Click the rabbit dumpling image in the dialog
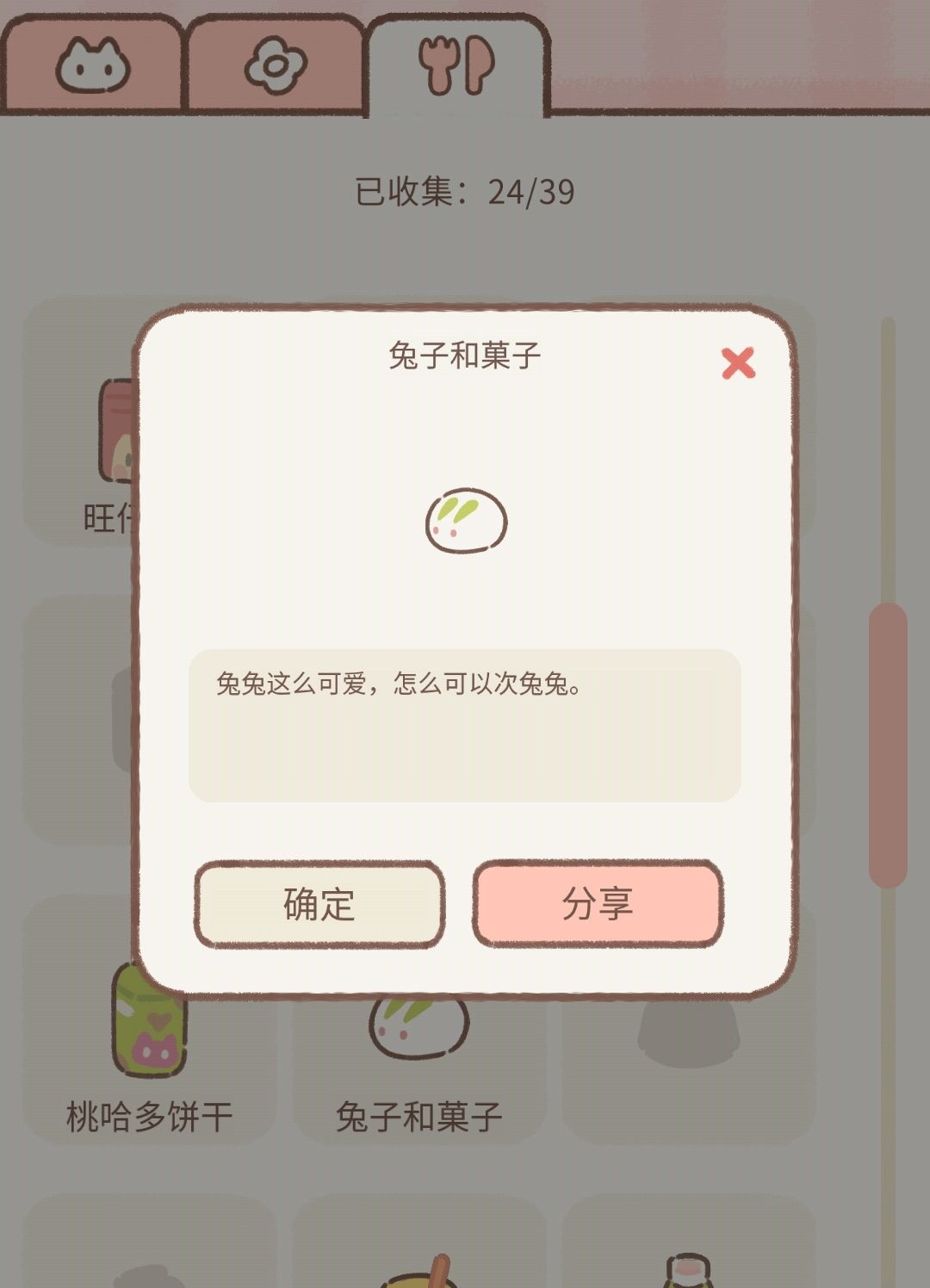The width and height of the screenshot is (930, 1288). click(465, 521)
